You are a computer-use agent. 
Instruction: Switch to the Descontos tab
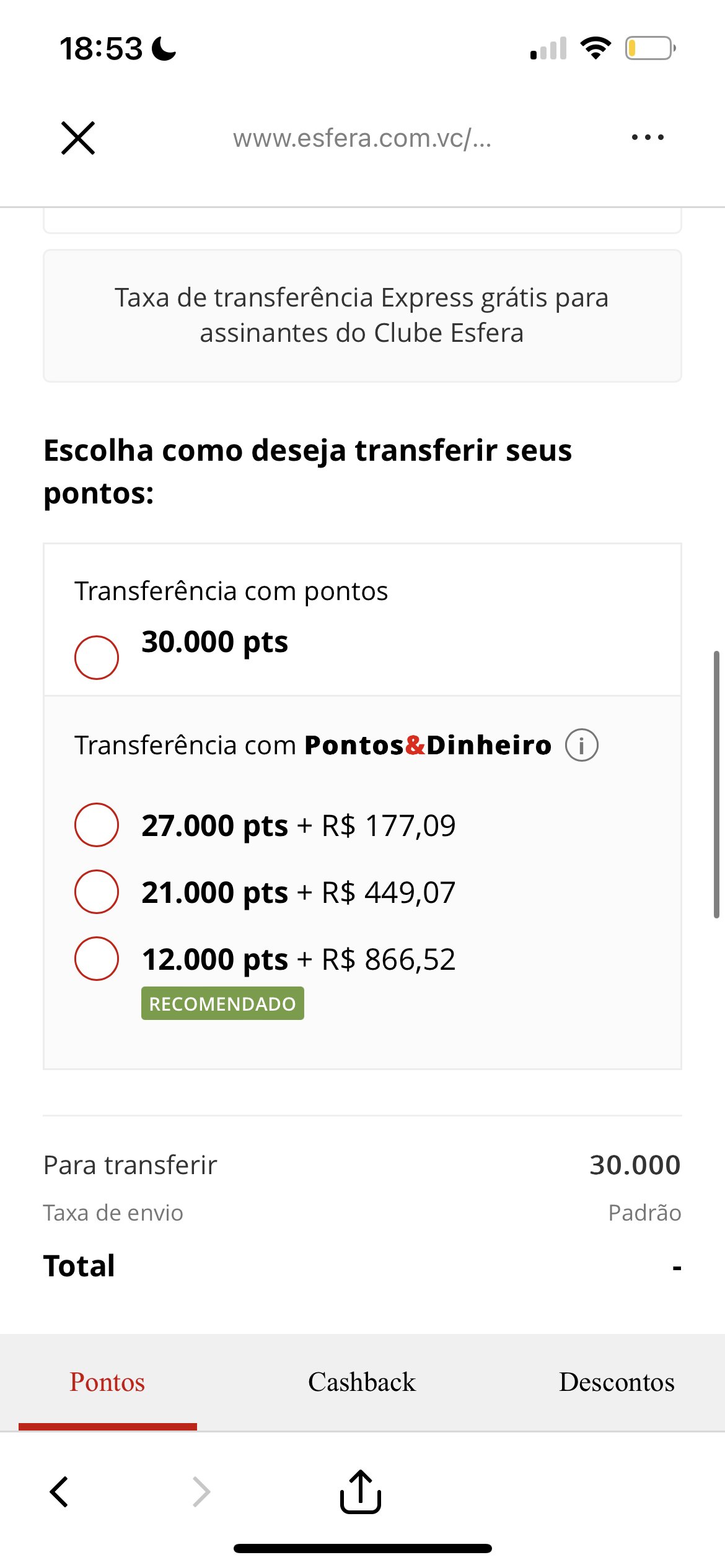point(617,1382)
